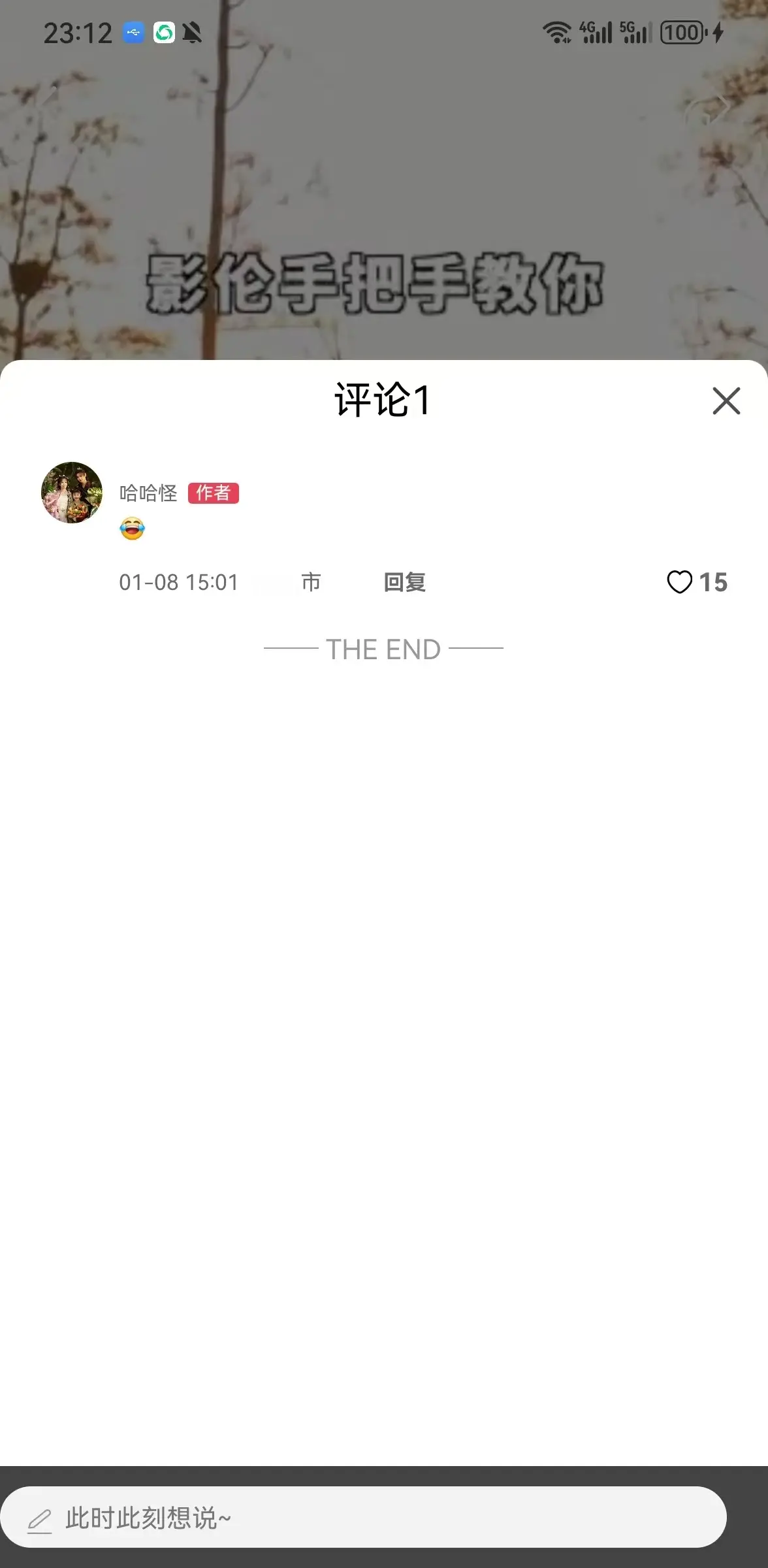
Task: Open 哈哈怪's profile avatar
Action: 72,493
